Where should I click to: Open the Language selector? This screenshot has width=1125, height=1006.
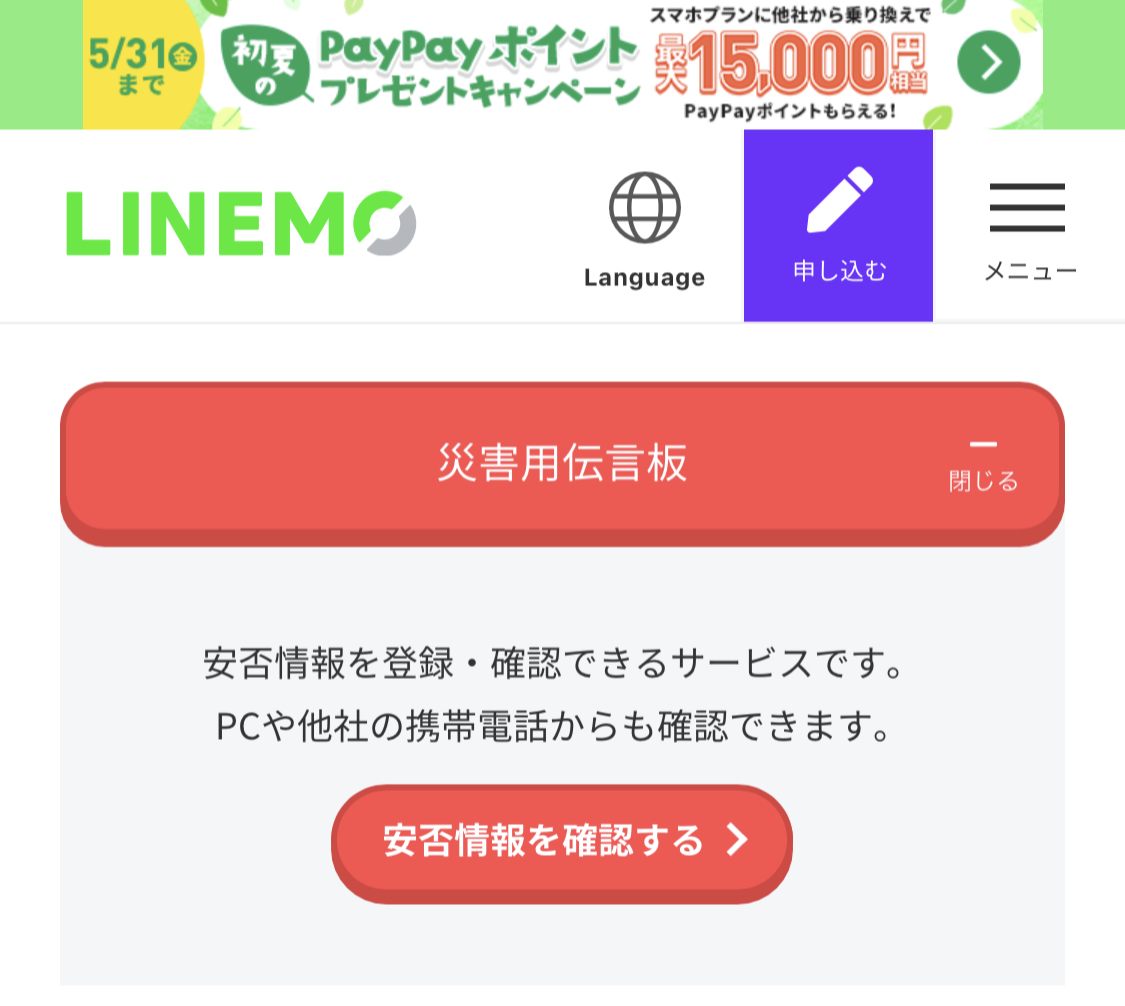644,229
